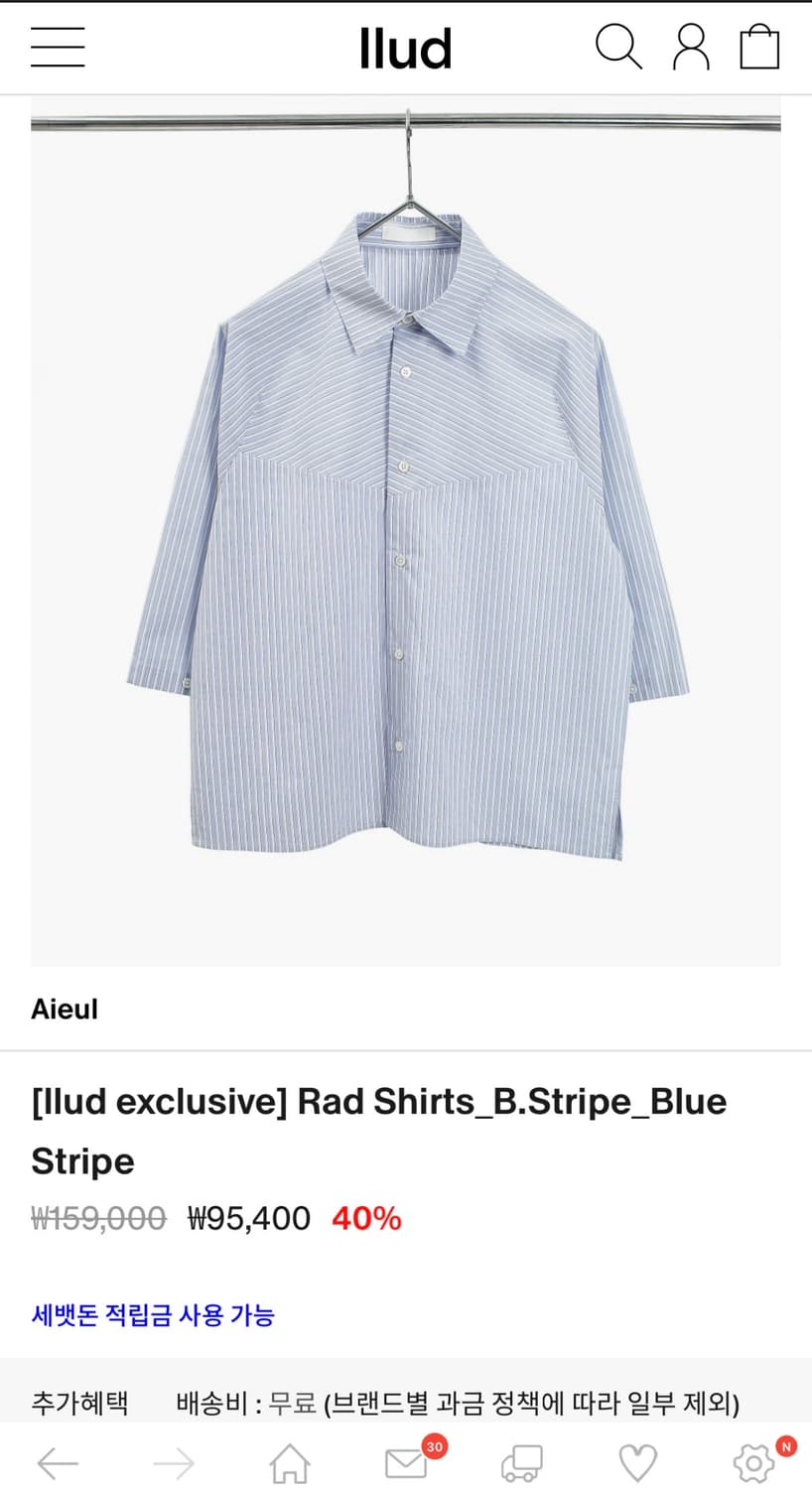
Task: Navigate forward using the bottom arrow
Action: point(173,1462)
